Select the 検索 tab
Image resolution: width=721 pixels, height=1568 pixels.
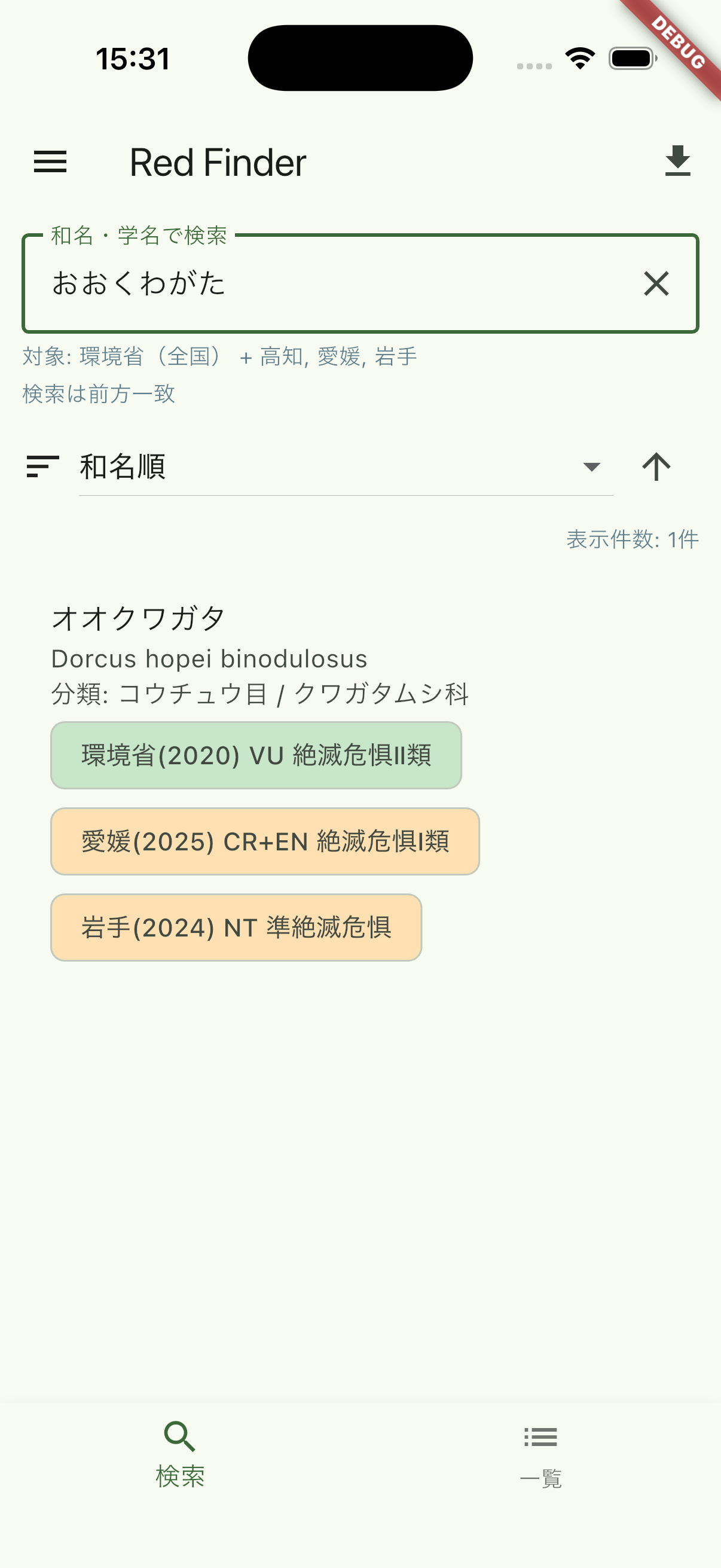[179, 1461]
